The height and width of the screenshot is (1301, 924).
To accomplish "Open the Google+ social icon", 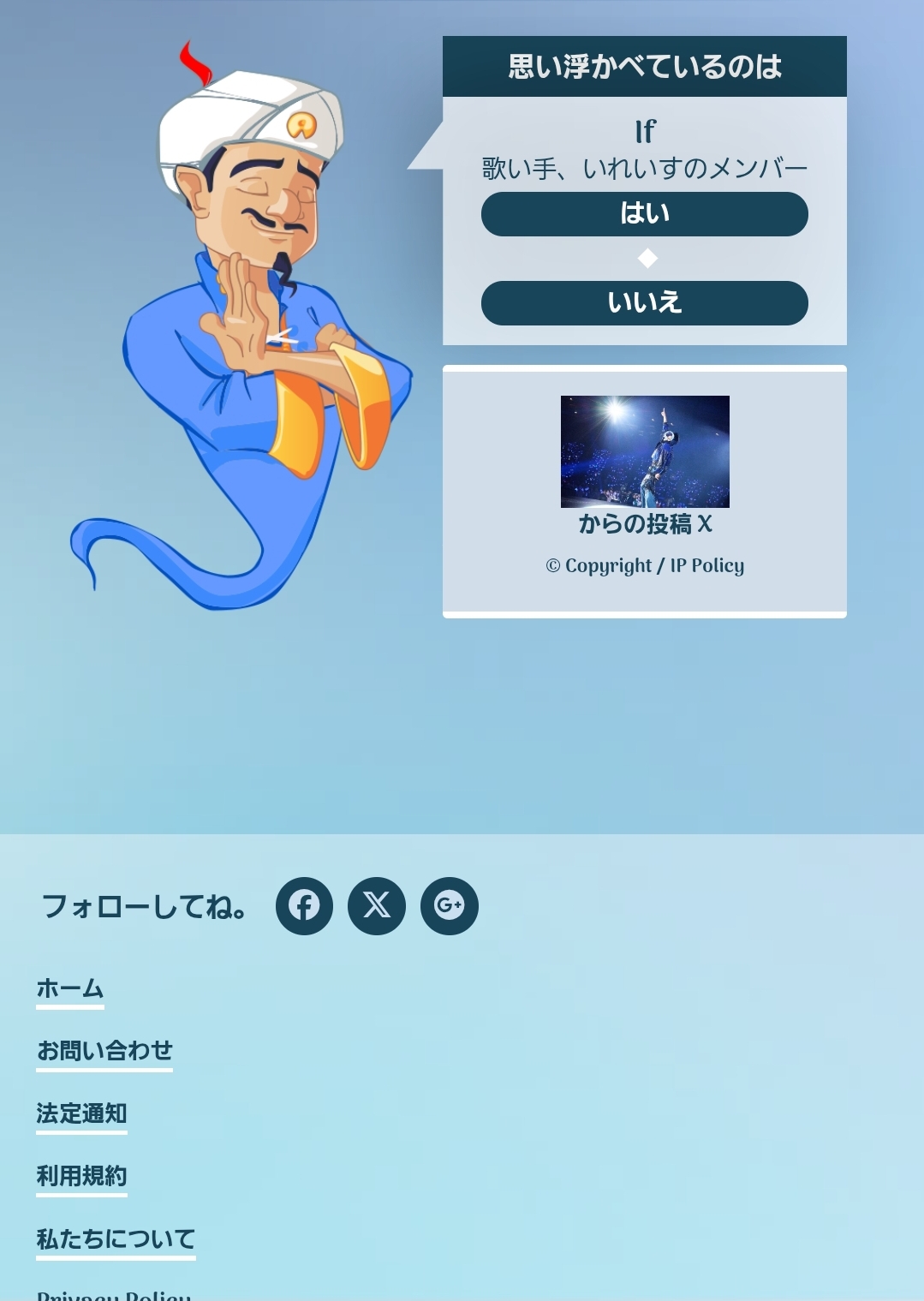I will point(449,906).
